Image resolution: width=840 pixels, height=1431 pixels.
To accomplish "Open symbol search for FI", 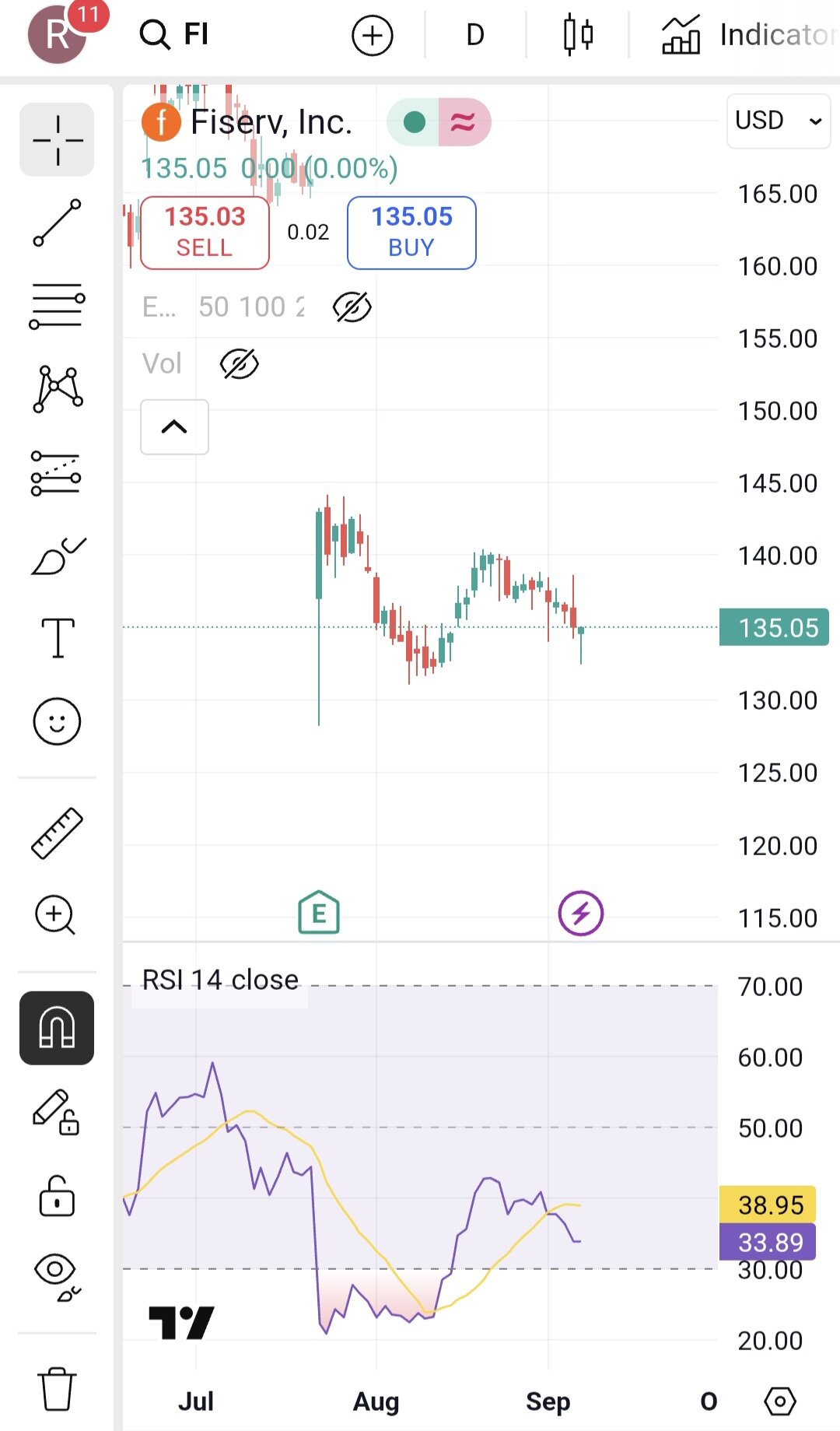I will 176,34.
